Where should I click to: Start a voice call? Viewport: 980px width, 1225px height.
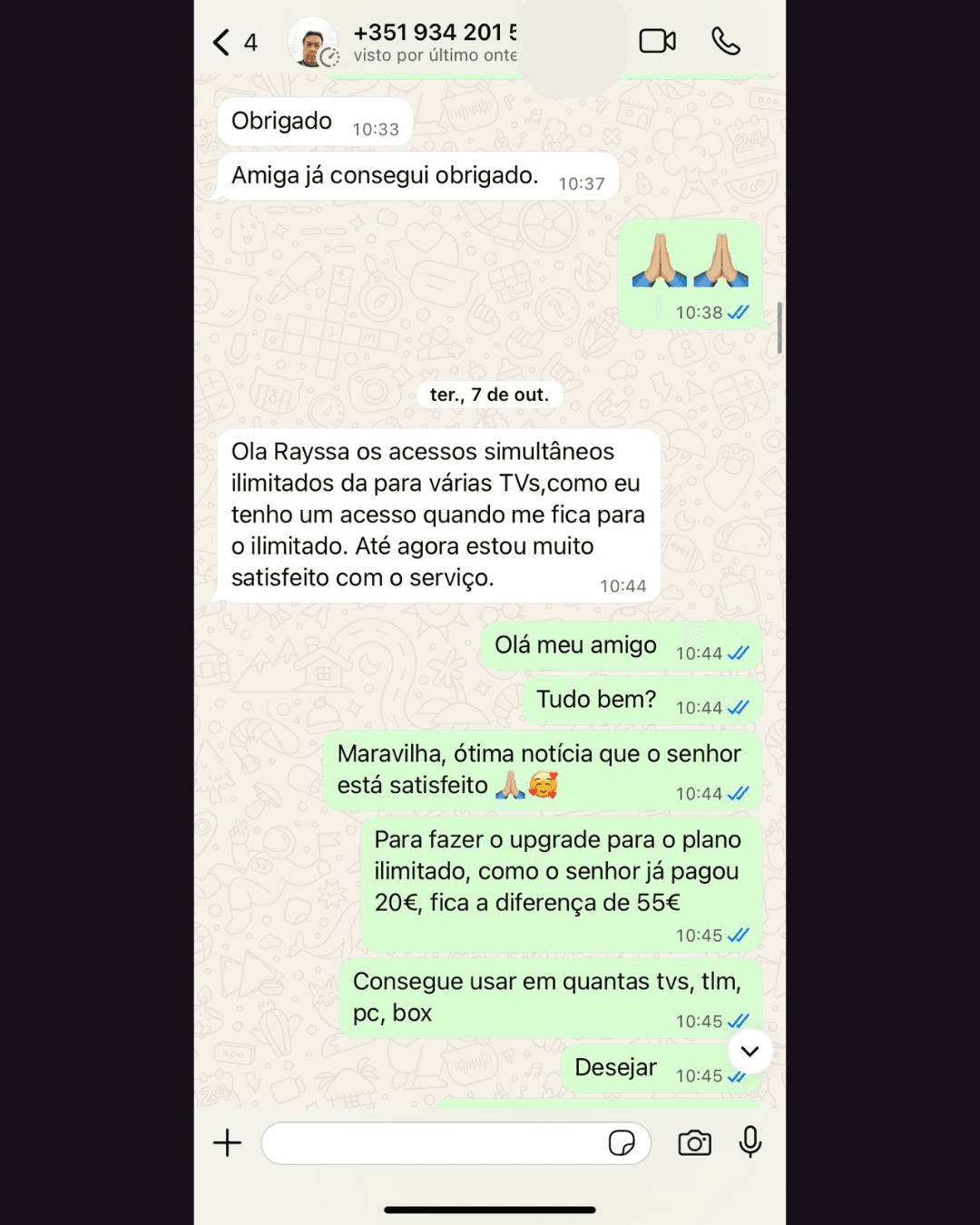726,42
